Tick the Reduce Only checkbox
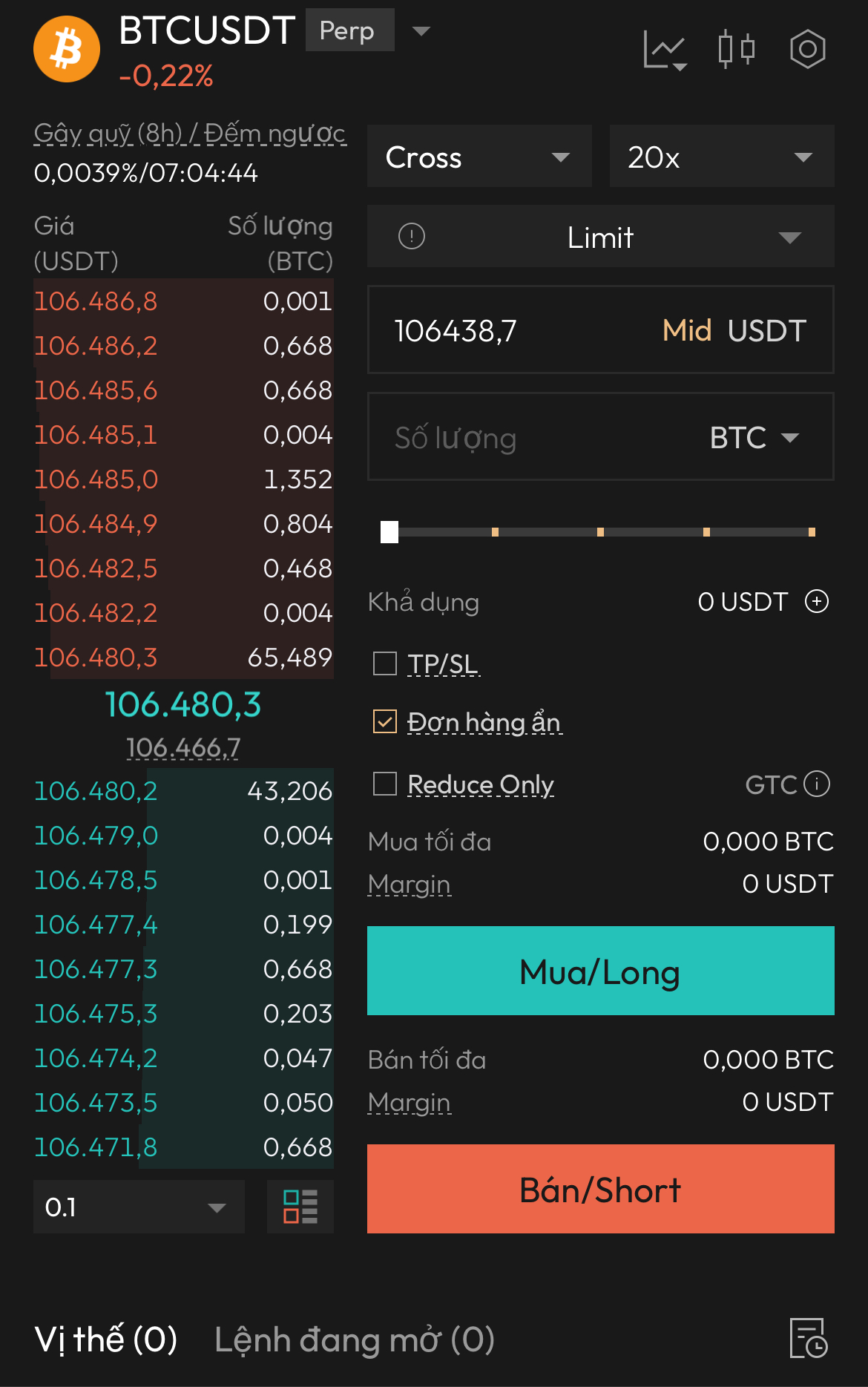This screenshot has height=1387, width=868. (x=385, y=784)
